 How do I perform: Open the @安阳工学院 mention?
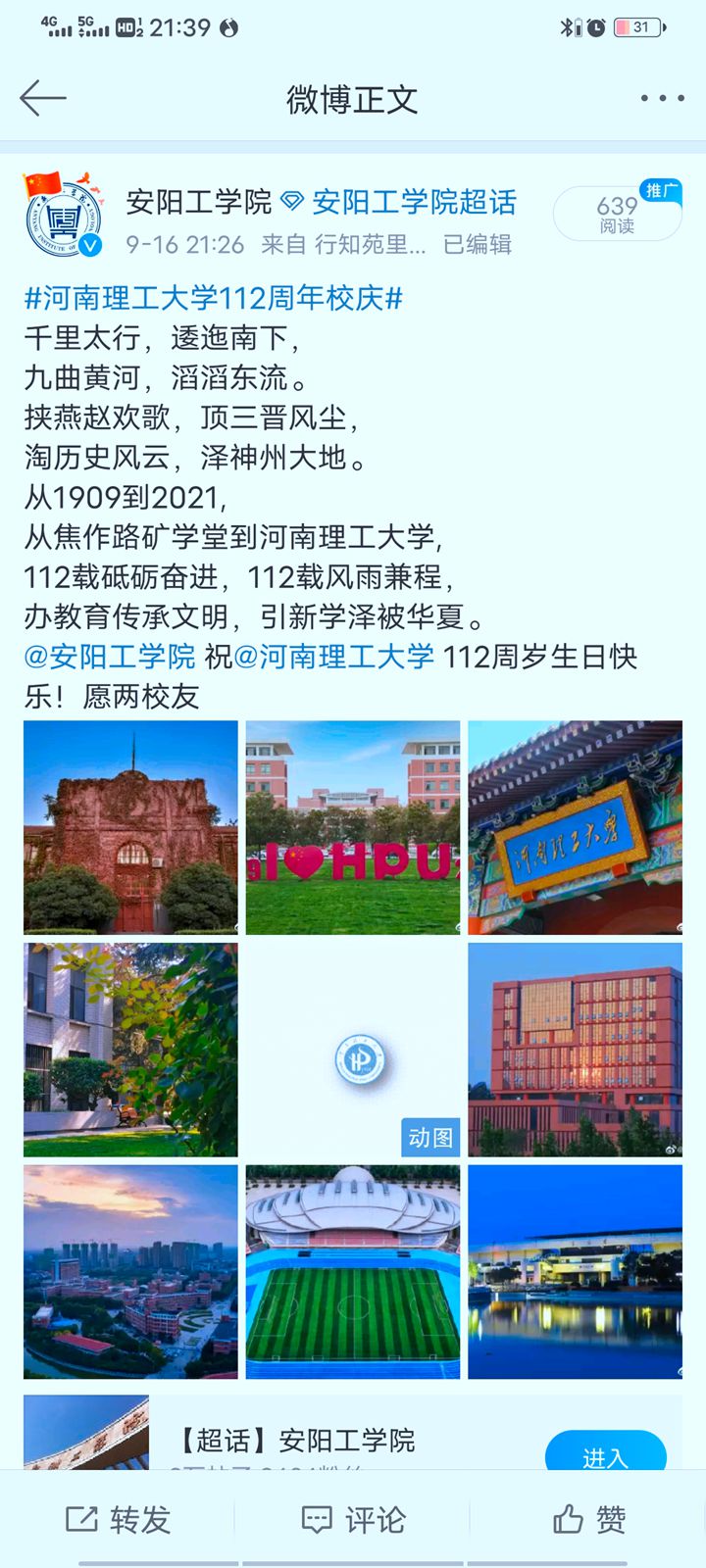[110, 656]
